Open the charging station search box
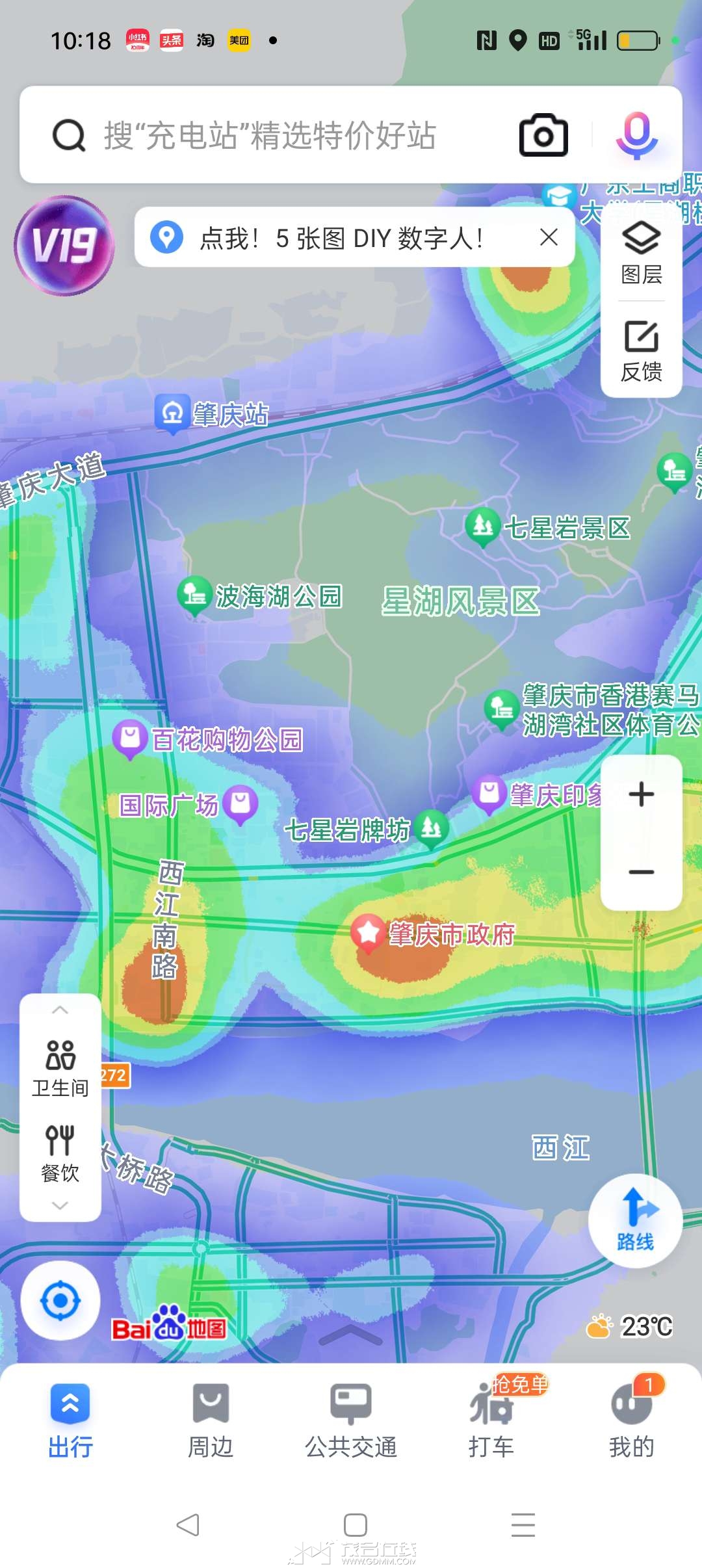This screenshot has height=1568, width=702. pos(270,135)
